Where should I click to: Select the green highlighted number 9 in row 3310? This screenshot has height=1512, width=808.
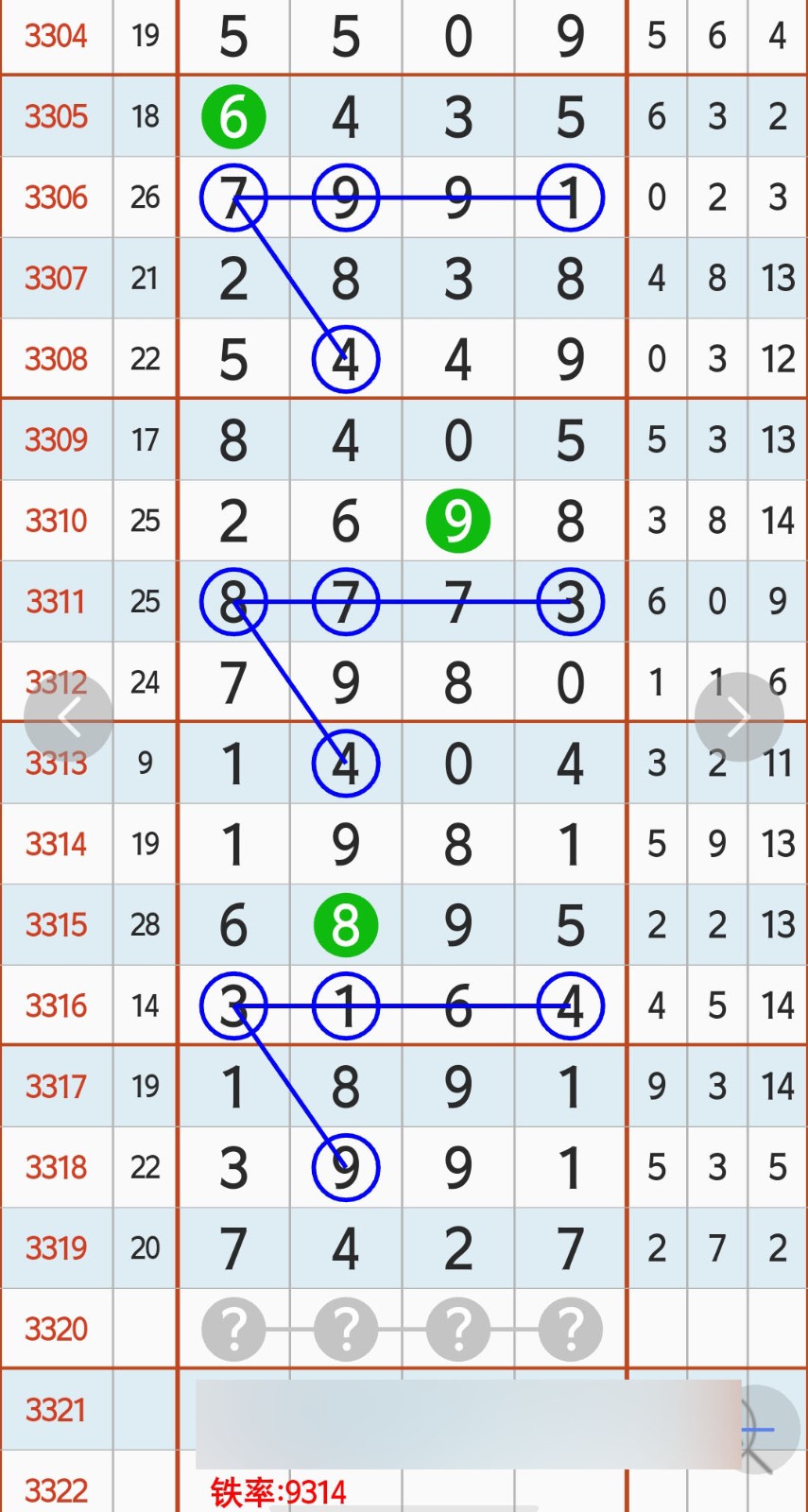tap(457, 519)
